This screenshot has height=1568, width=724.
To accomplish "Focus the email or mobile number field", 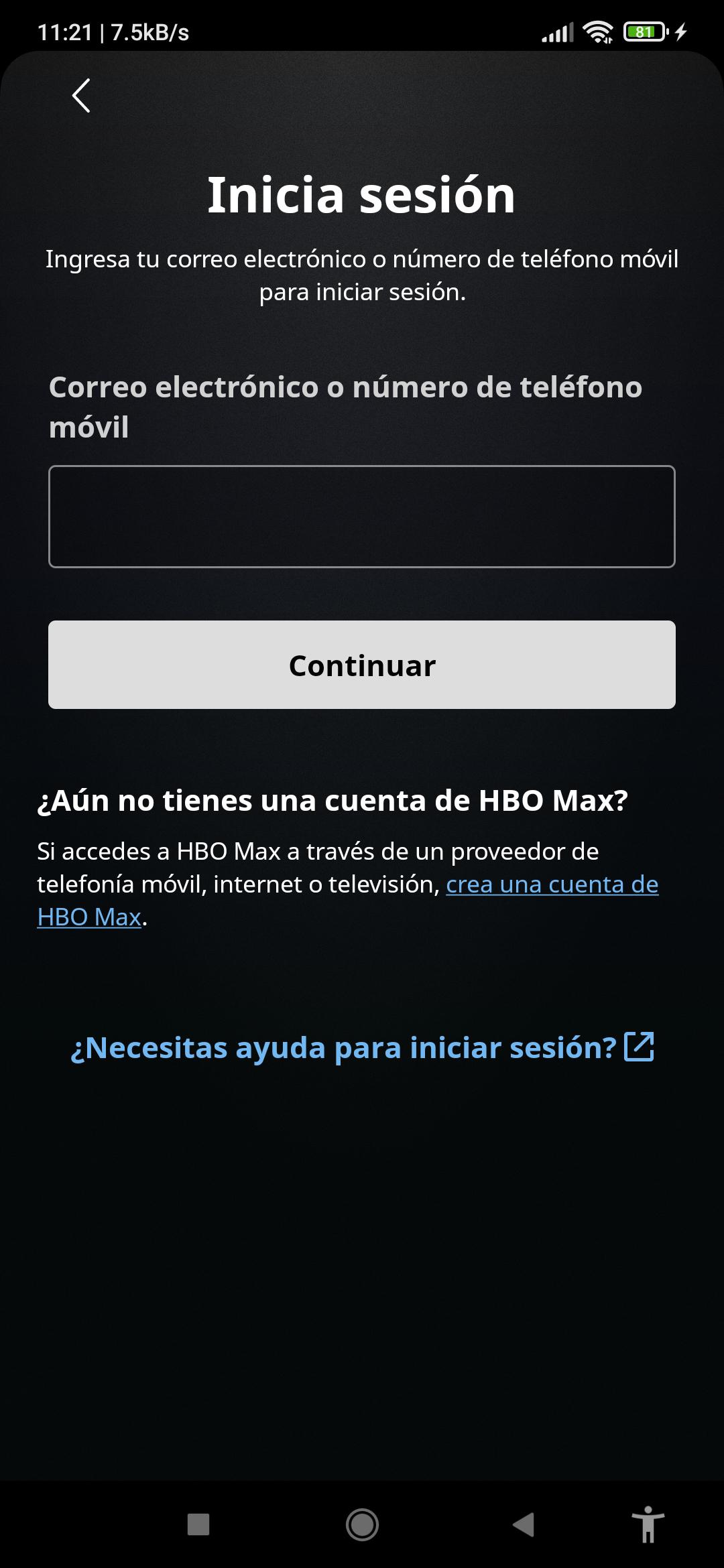I will tap(362, 517).
